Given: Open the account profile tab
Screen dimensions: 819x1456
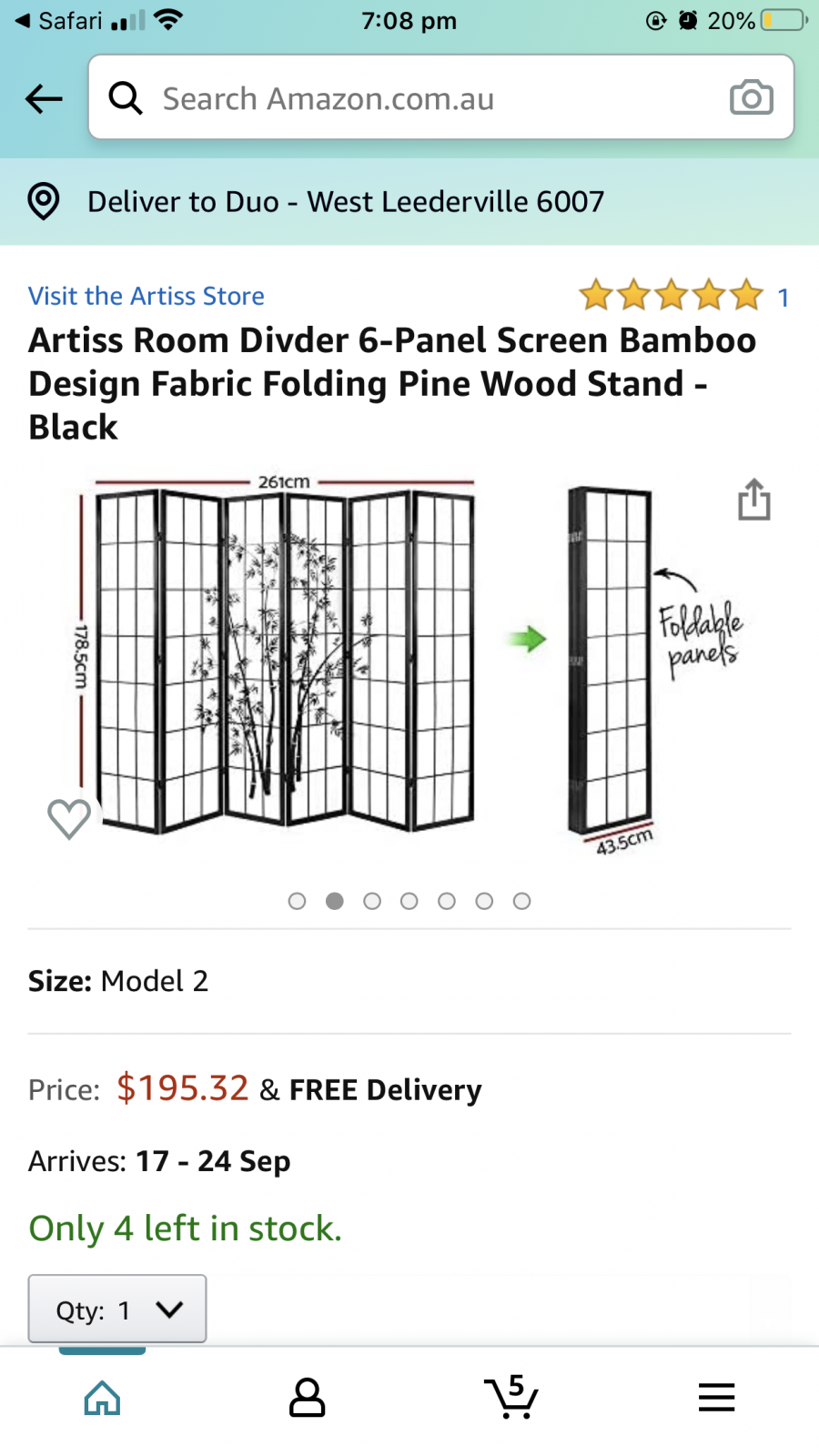Looking at the screenshot, I should (x=307, y=1398).
